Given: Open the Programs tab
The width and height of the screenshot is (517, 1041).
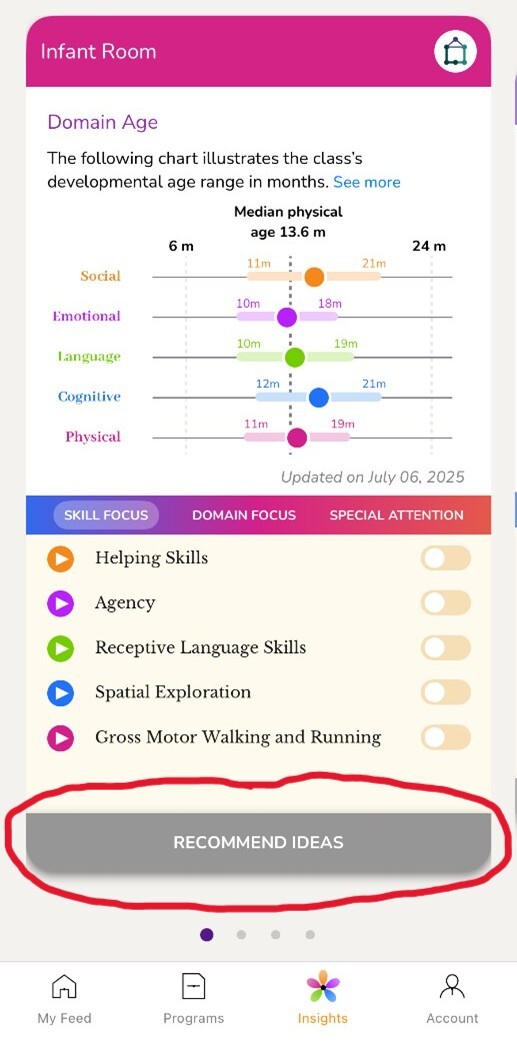Looking at the screenshot, I should click(x=193, y=999).
